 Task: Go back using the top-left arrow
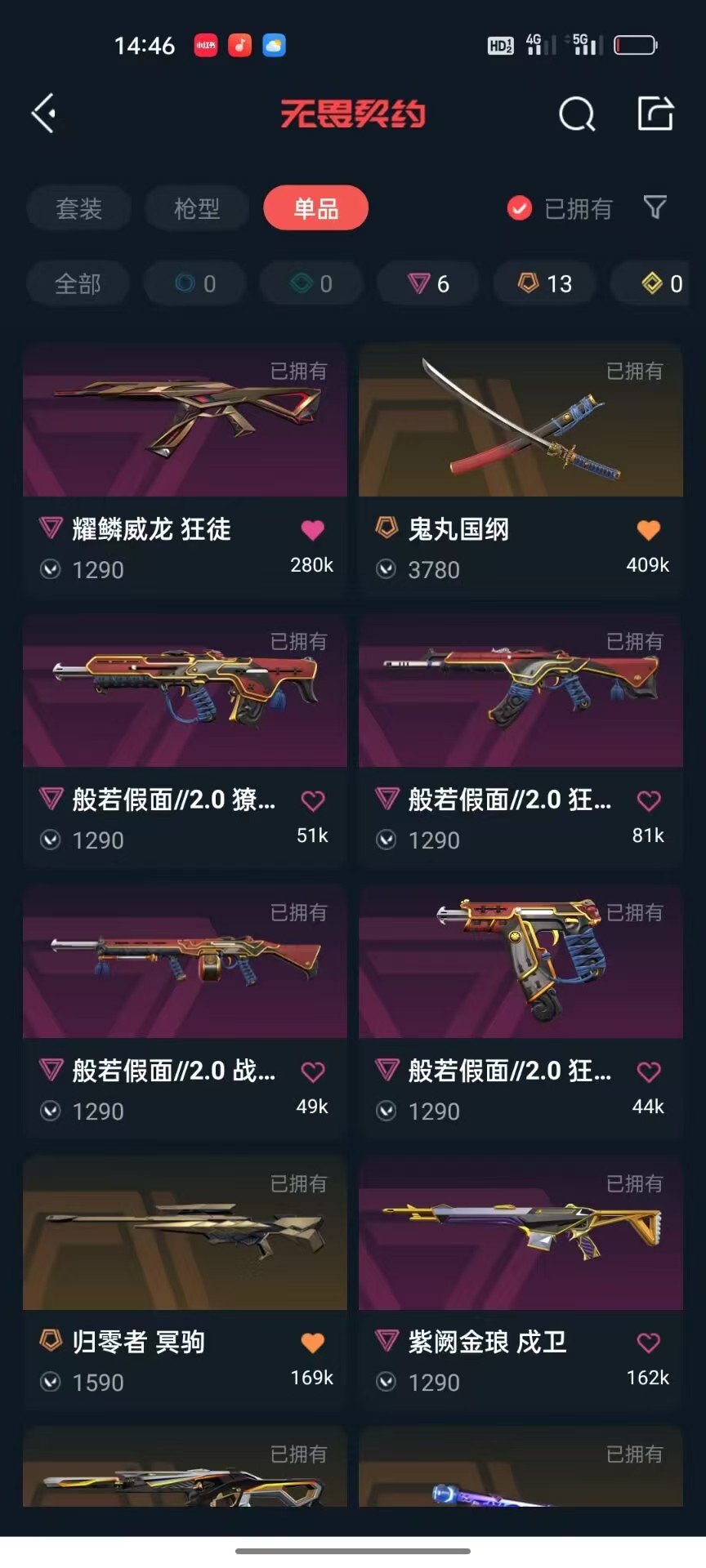[x=43, y=113]
